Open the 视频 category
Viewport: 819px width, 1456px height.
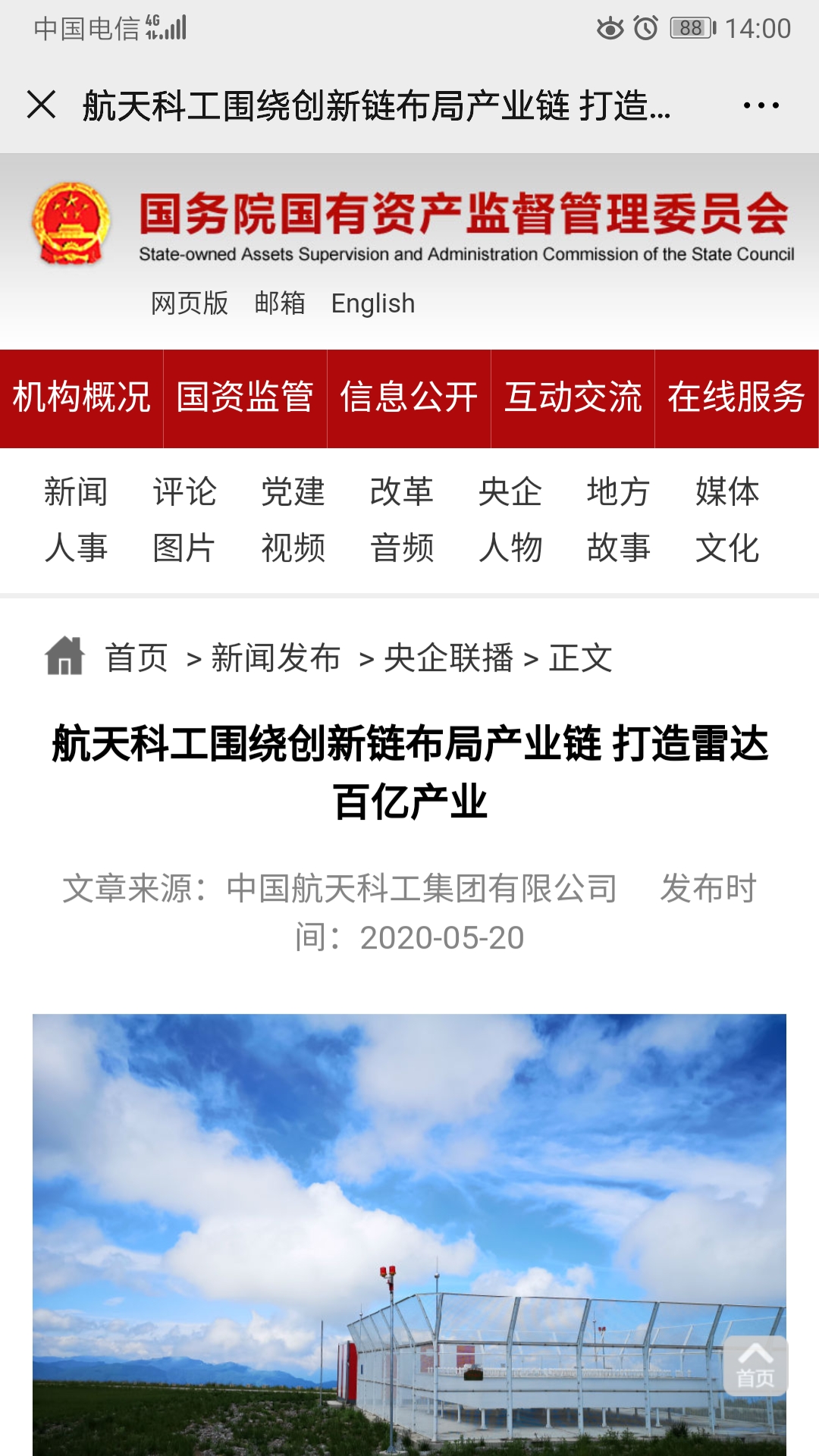[x=293, y=548]
